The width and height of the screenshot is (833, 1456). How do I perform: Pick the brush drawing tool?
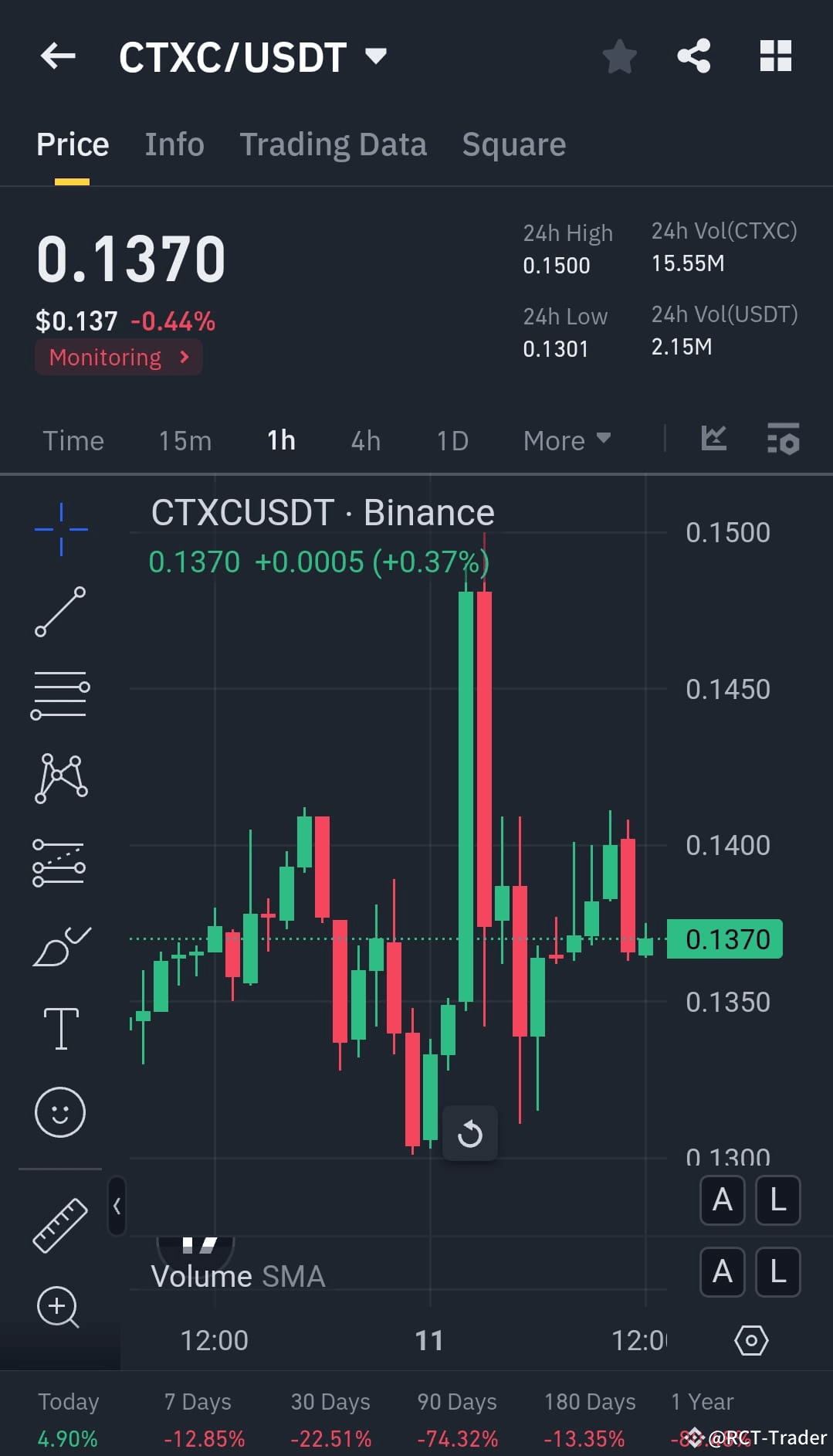pos(59,946)
